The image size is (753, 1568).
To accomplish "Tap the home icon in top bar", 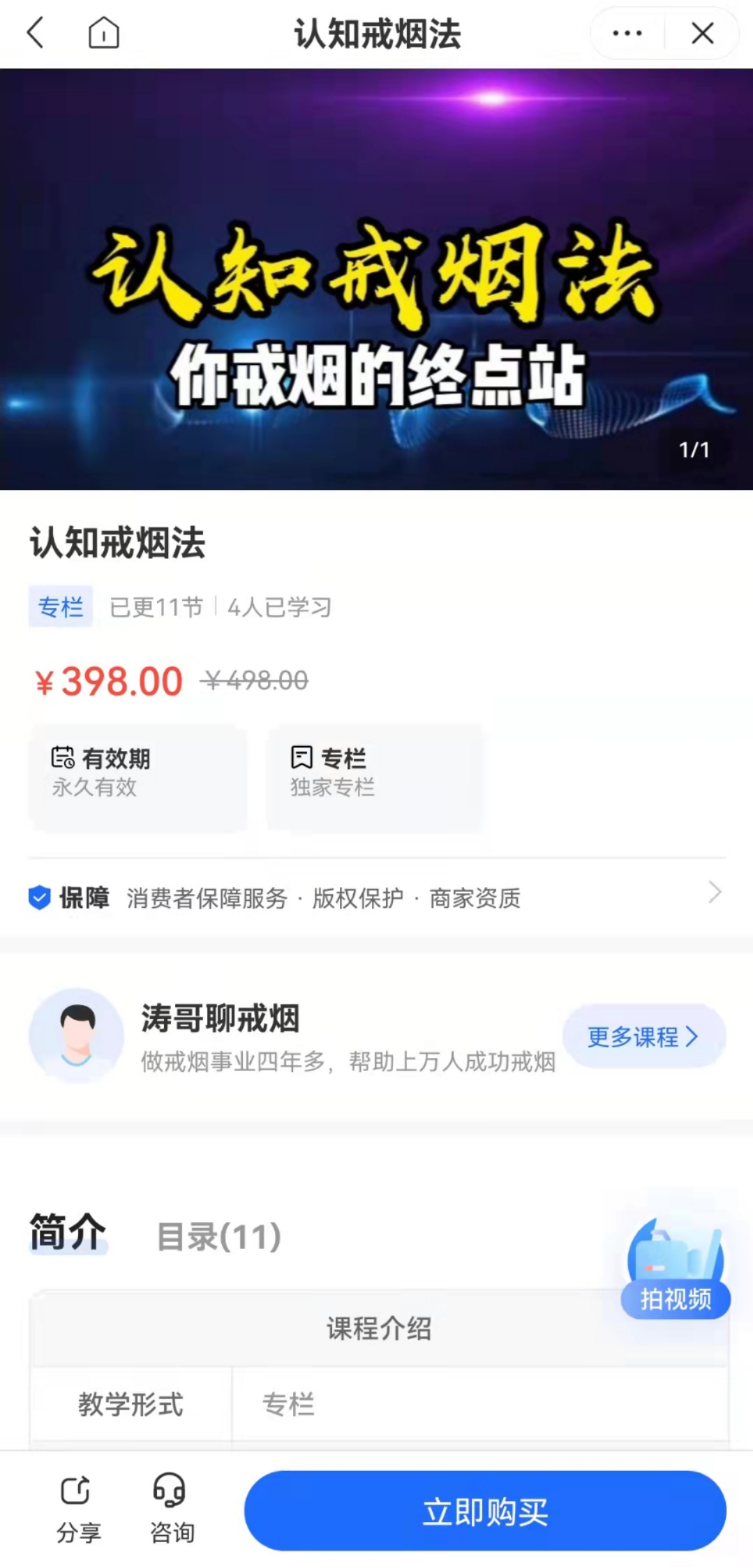I will (x=102, y=32).
